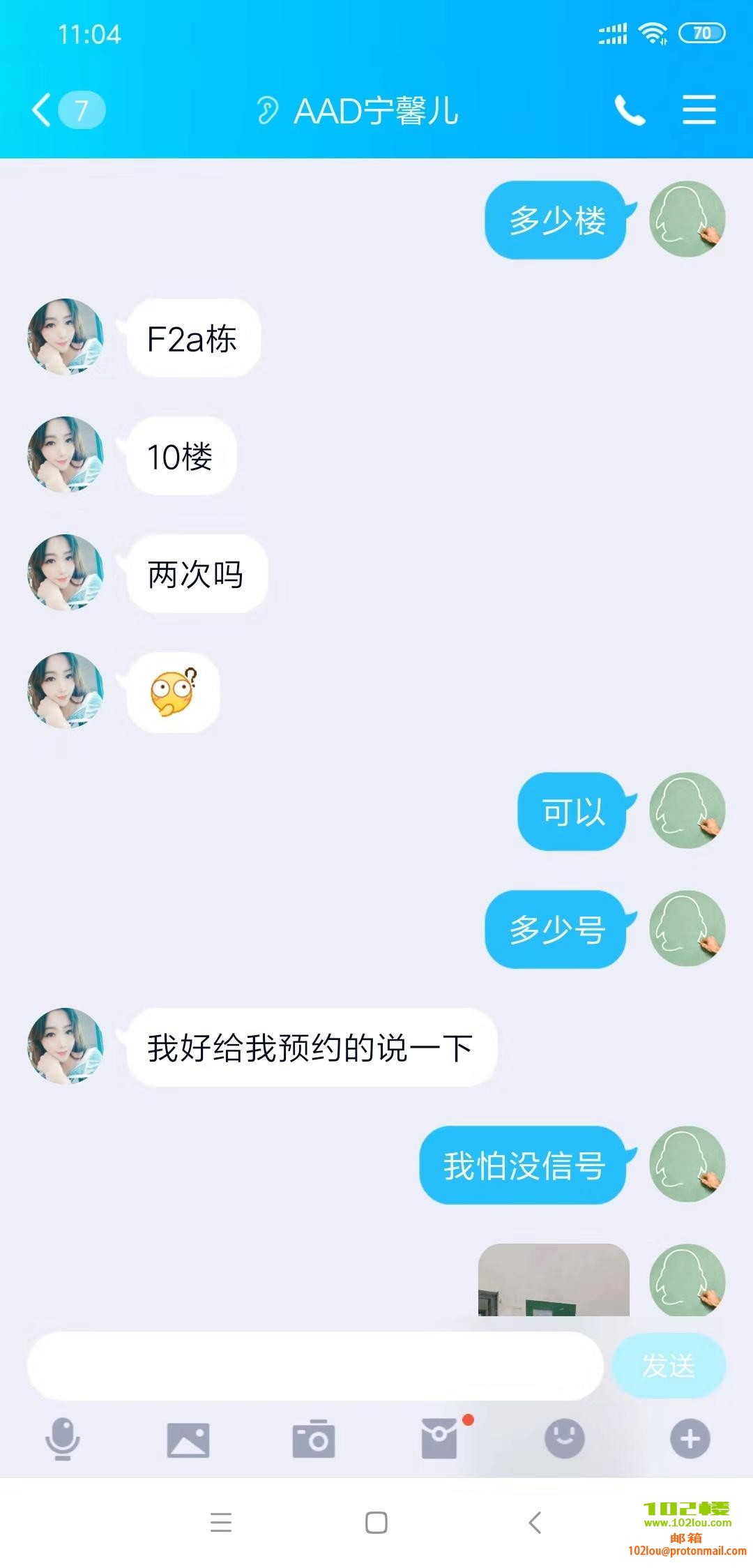
Task: Open the partially visible image in the chat
Action: 554,1283
